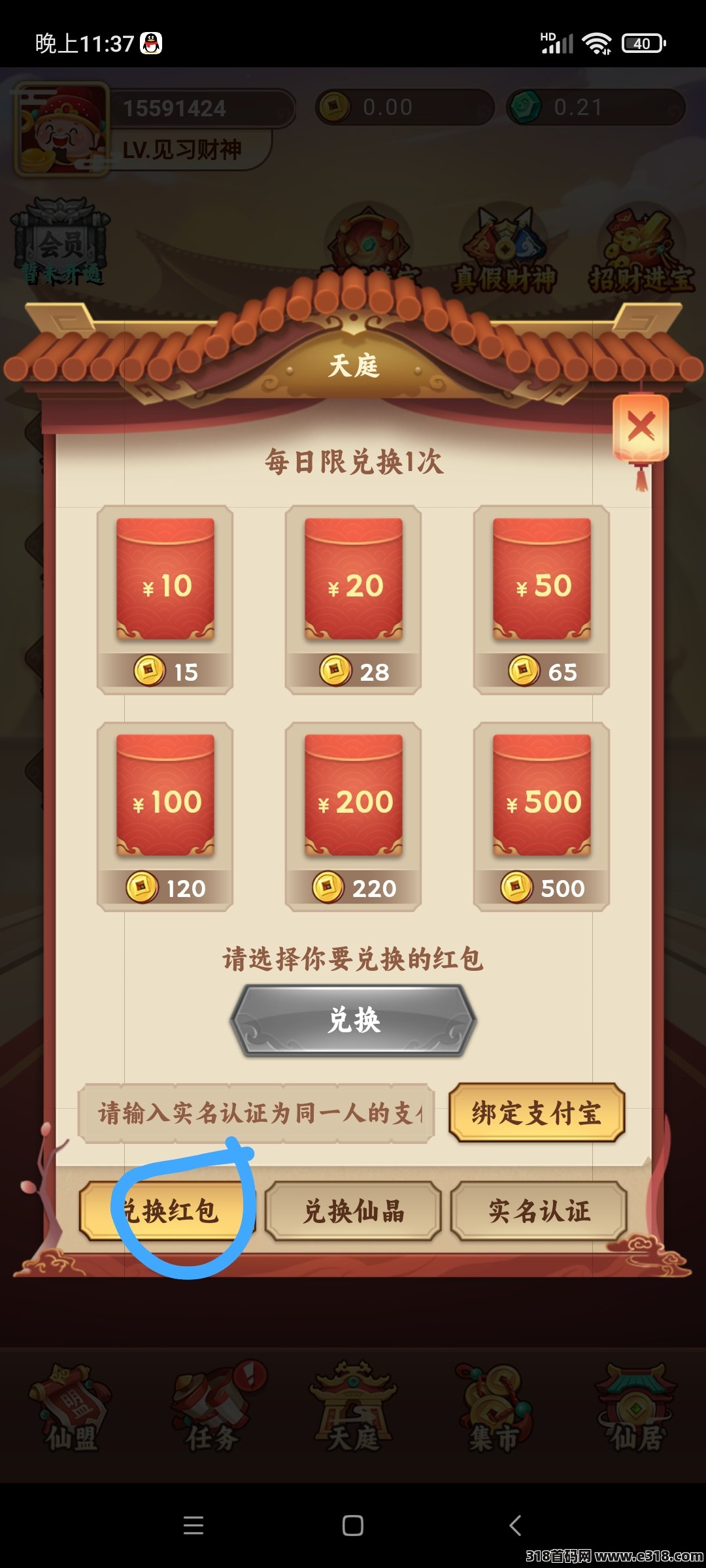Close the 天庭 exchange dialog
This screenshot has width=706, height=1568.
coord(641,428)
